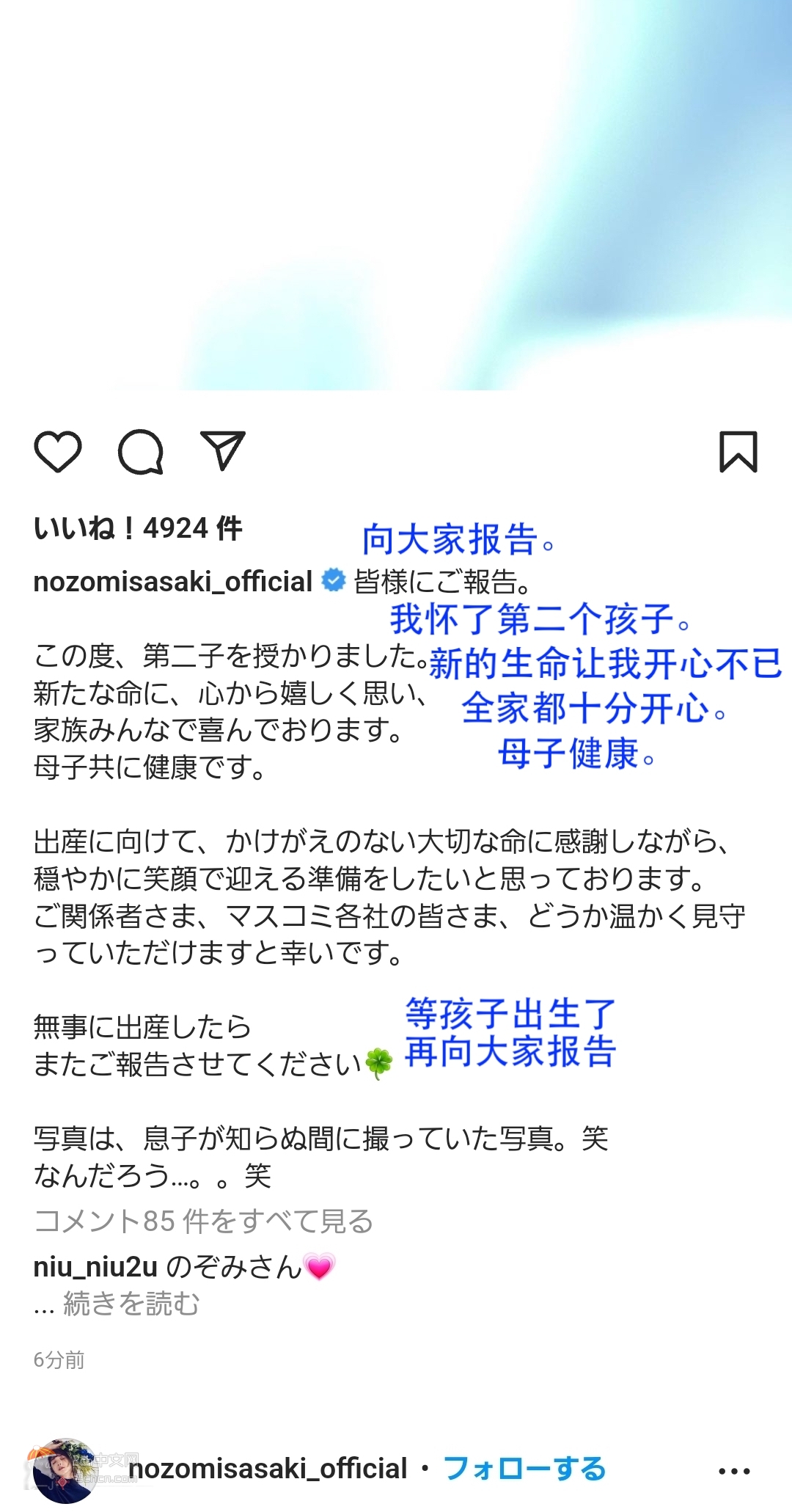Open the comment bubble icon
The image size is (792, 1512).
[141, 452]
